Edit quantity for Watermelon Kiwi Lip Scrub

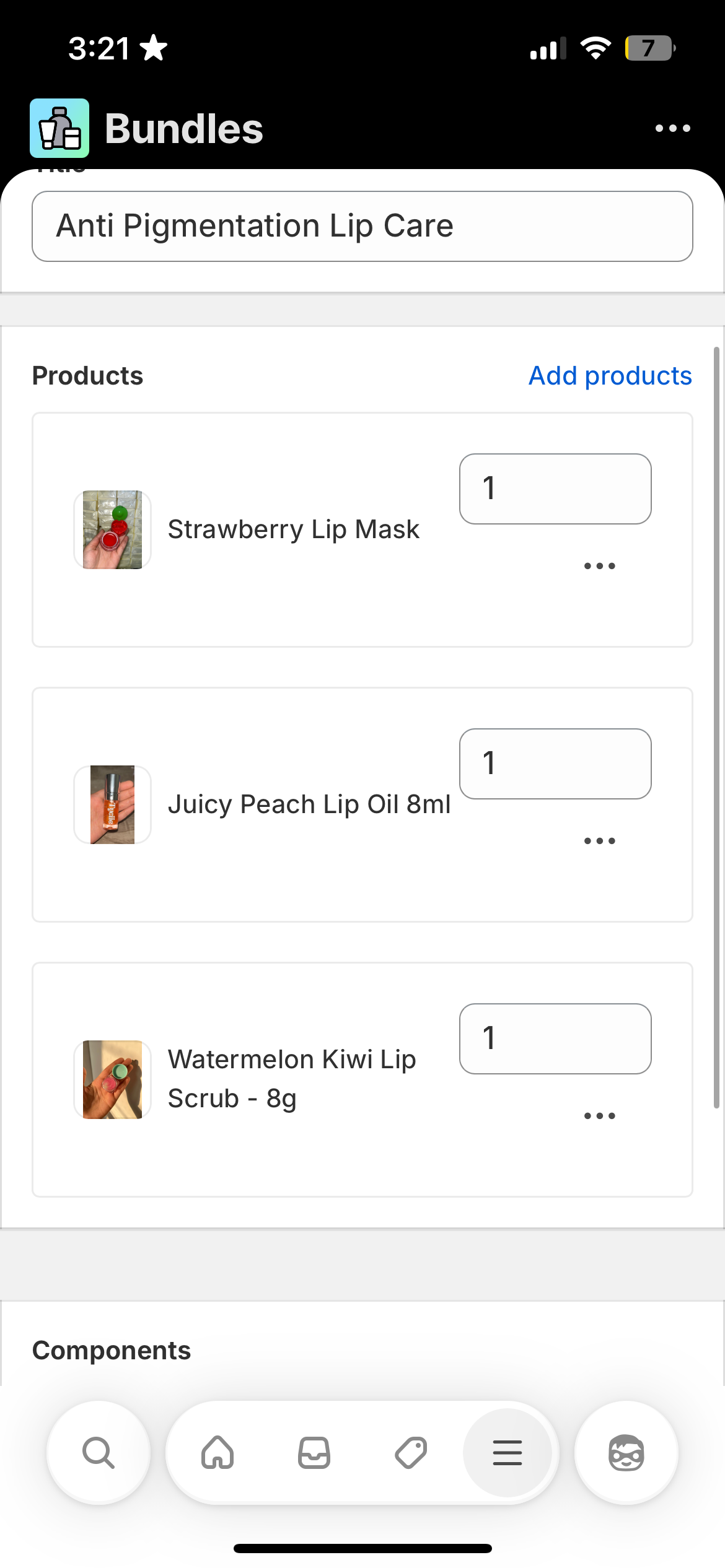tap(555, 1039)
